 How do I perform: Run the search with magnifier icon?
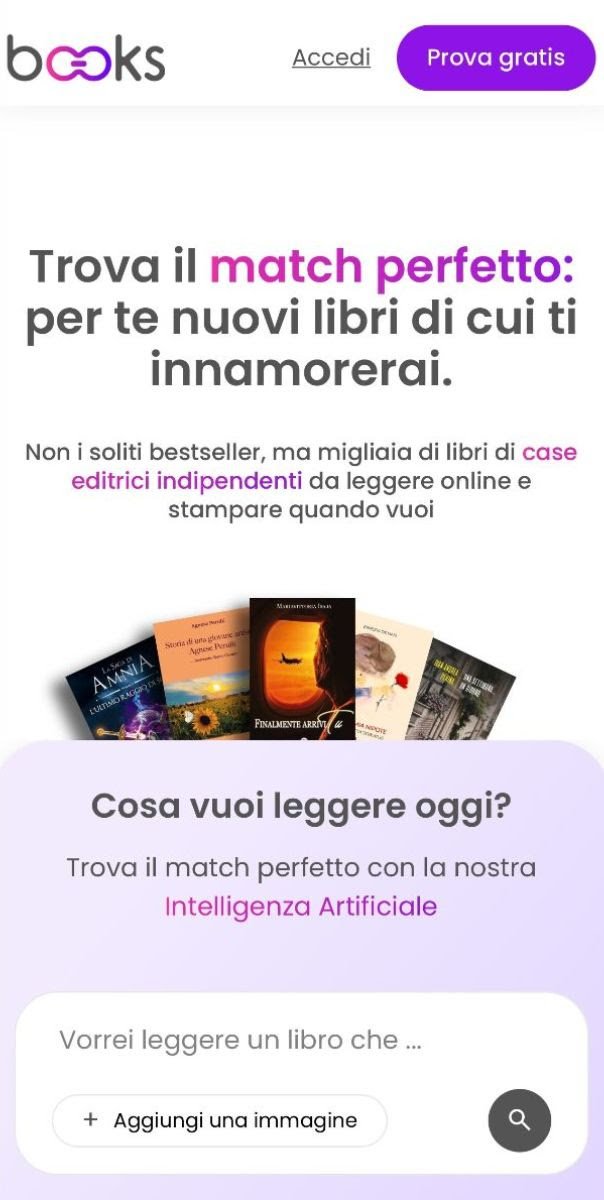(x=519, y=1120)
